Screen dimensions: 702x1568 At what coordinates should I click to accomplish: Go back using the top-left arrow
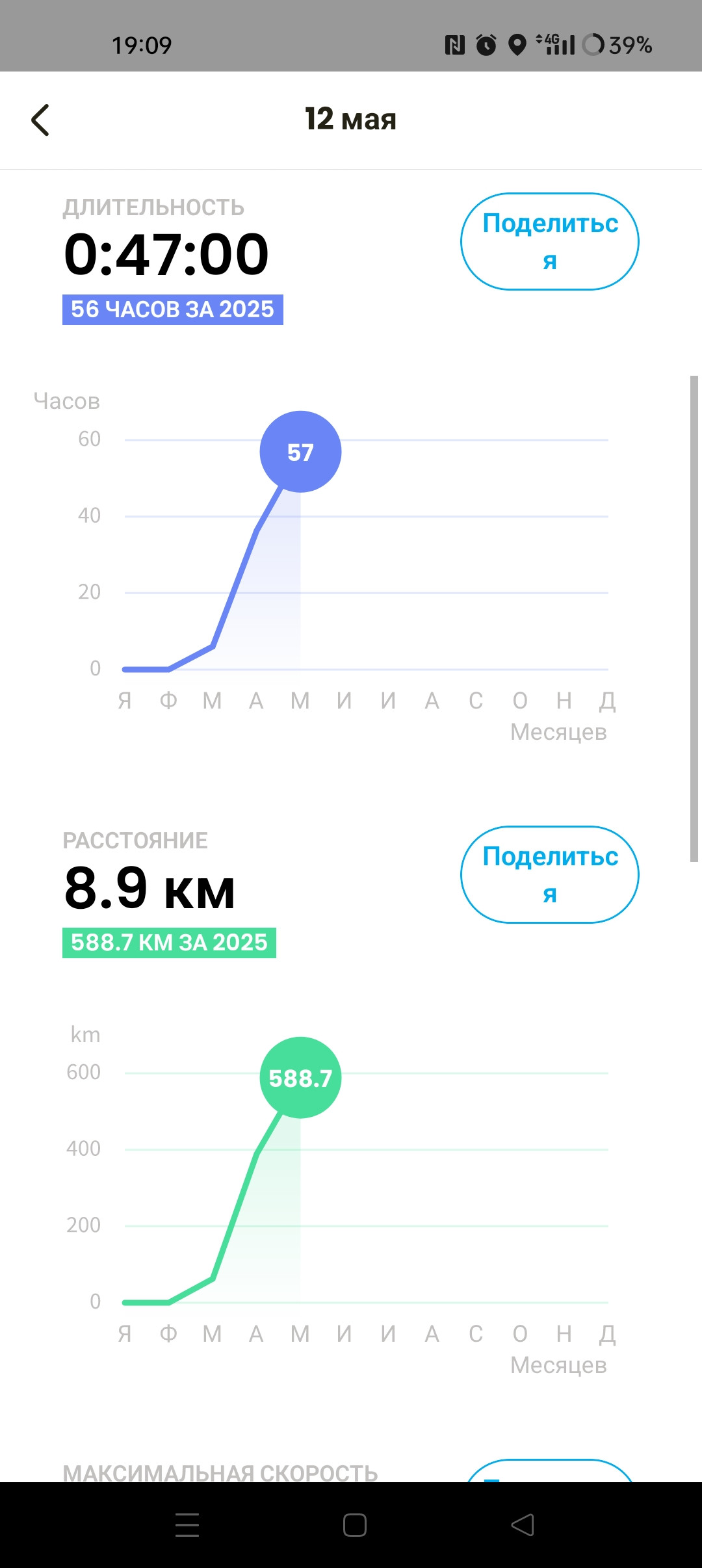[40, 120]
